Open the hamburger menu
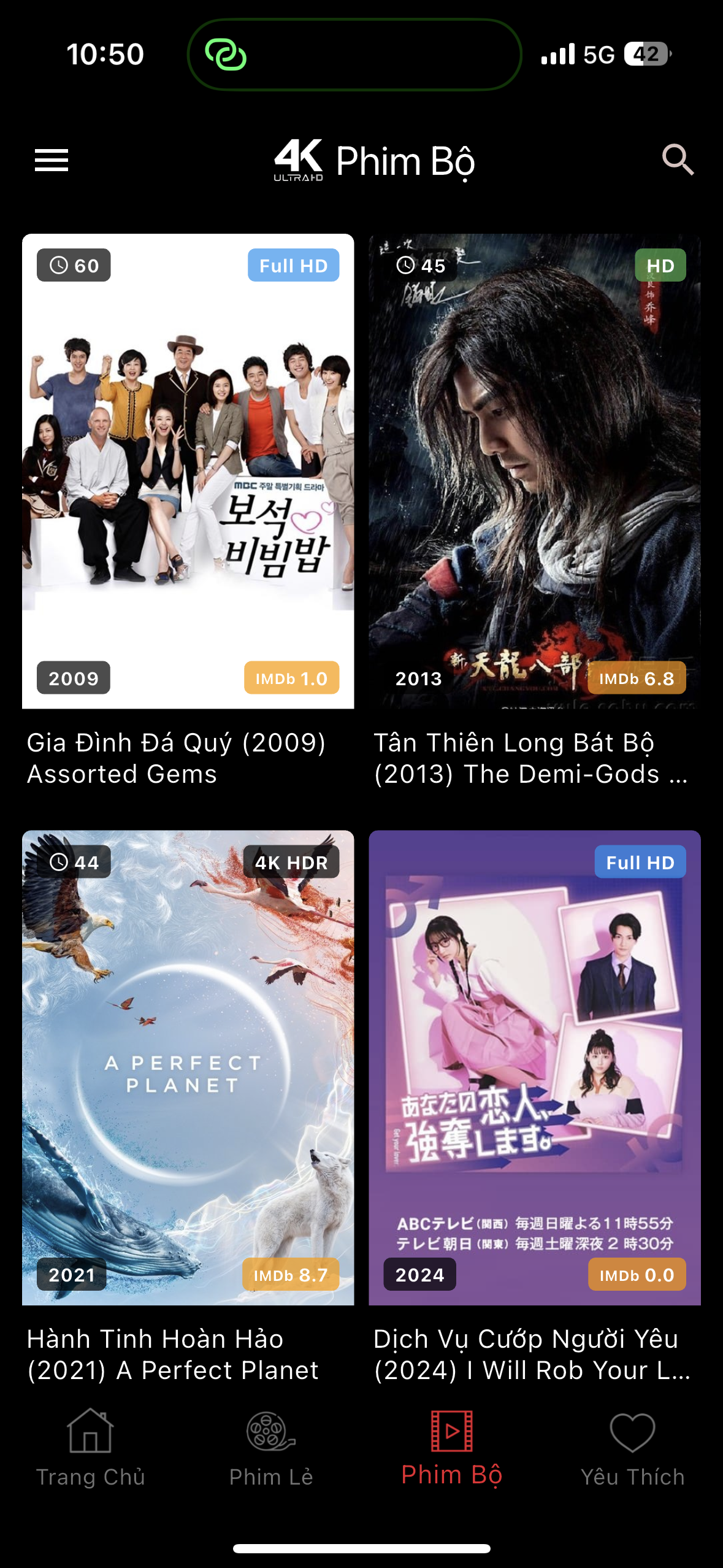 click(52, 161)
